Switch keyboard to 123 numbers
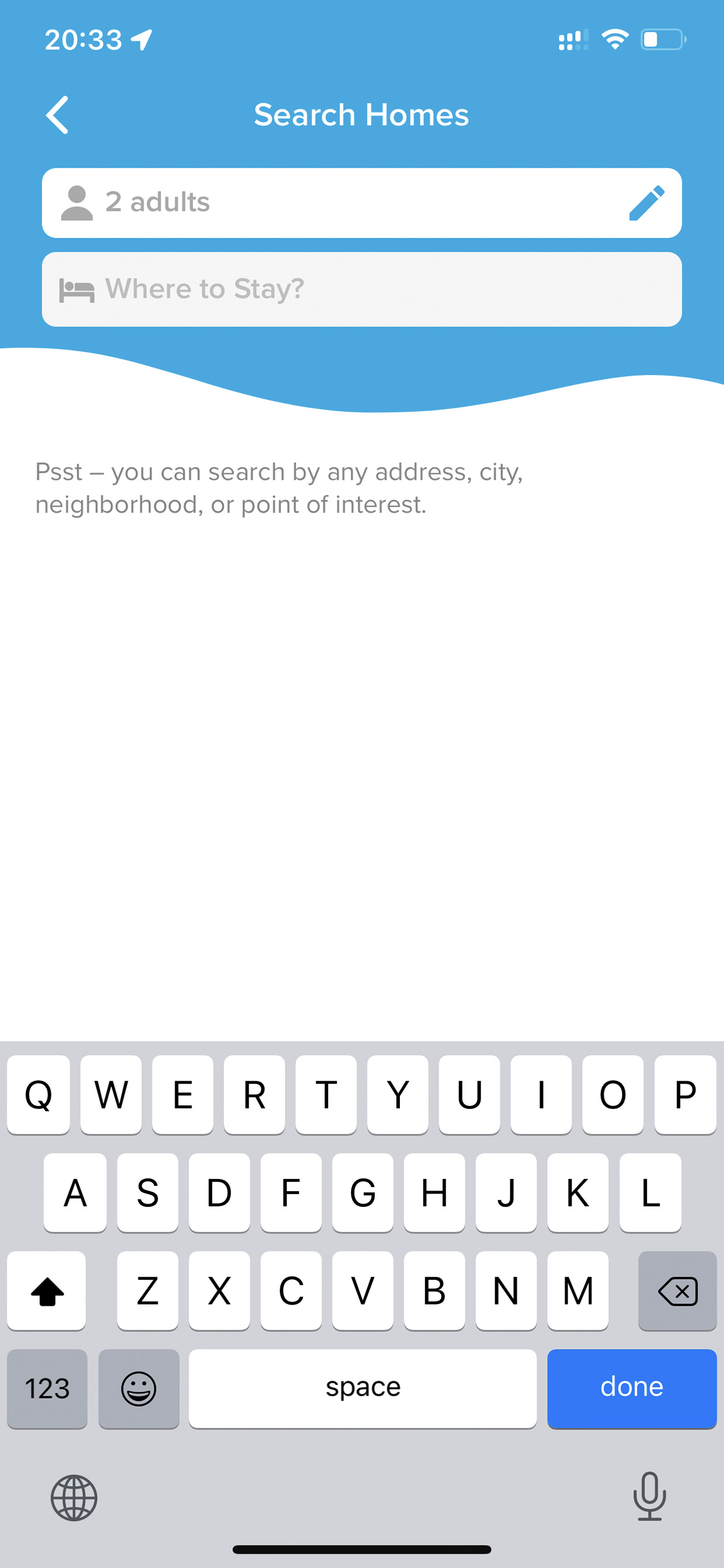 click(47, 1388)
